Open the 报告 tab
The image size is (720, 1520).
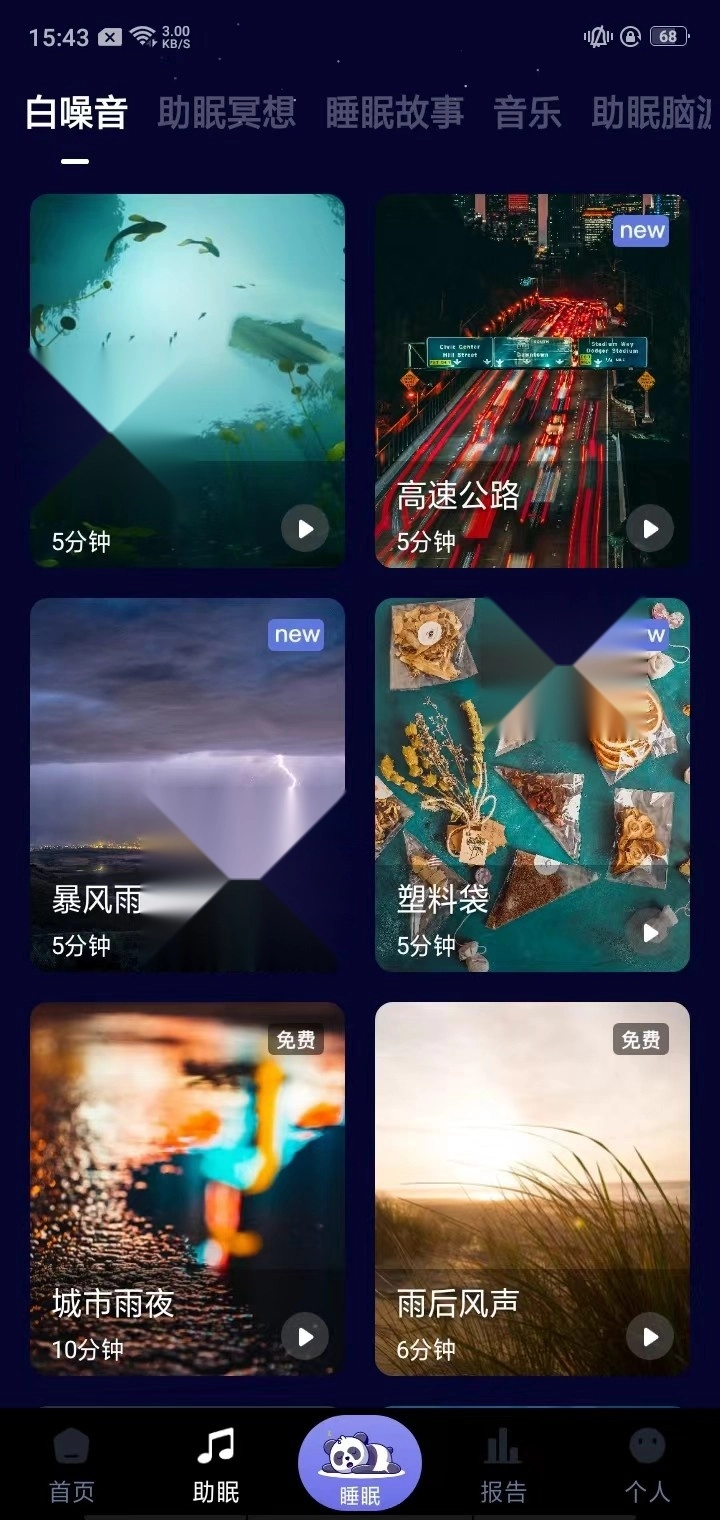click(x=503, y=1466)
